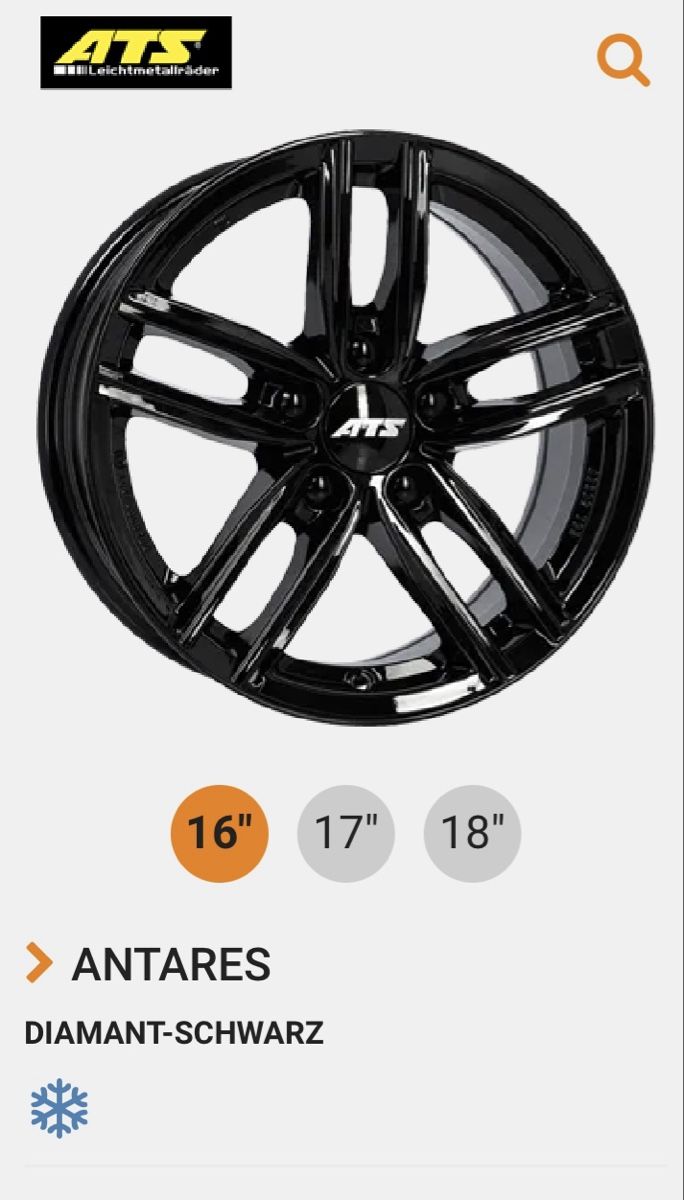The width and height of the screenshot is (684, 1200).
Task: Open the search magnifier icon
Action: [623, 60]
